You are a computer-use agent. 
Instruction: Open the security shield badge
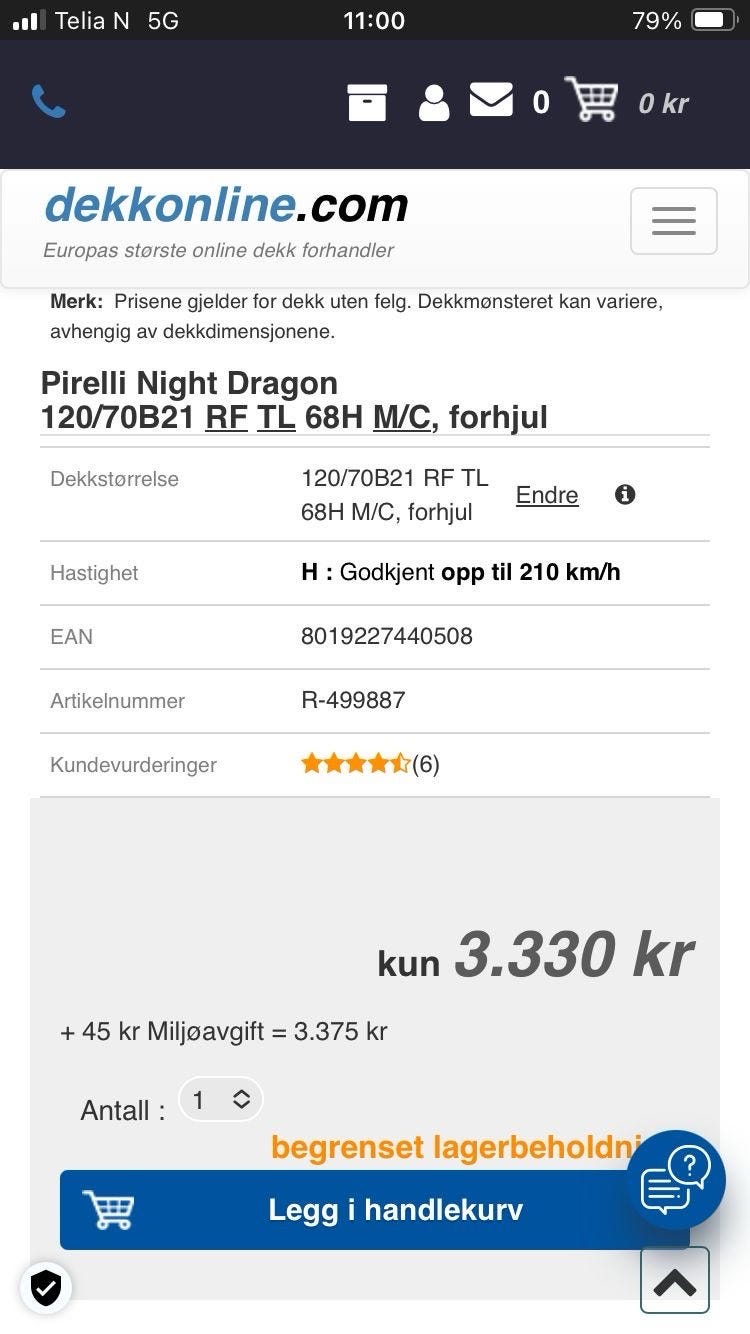coord(46,1288)
